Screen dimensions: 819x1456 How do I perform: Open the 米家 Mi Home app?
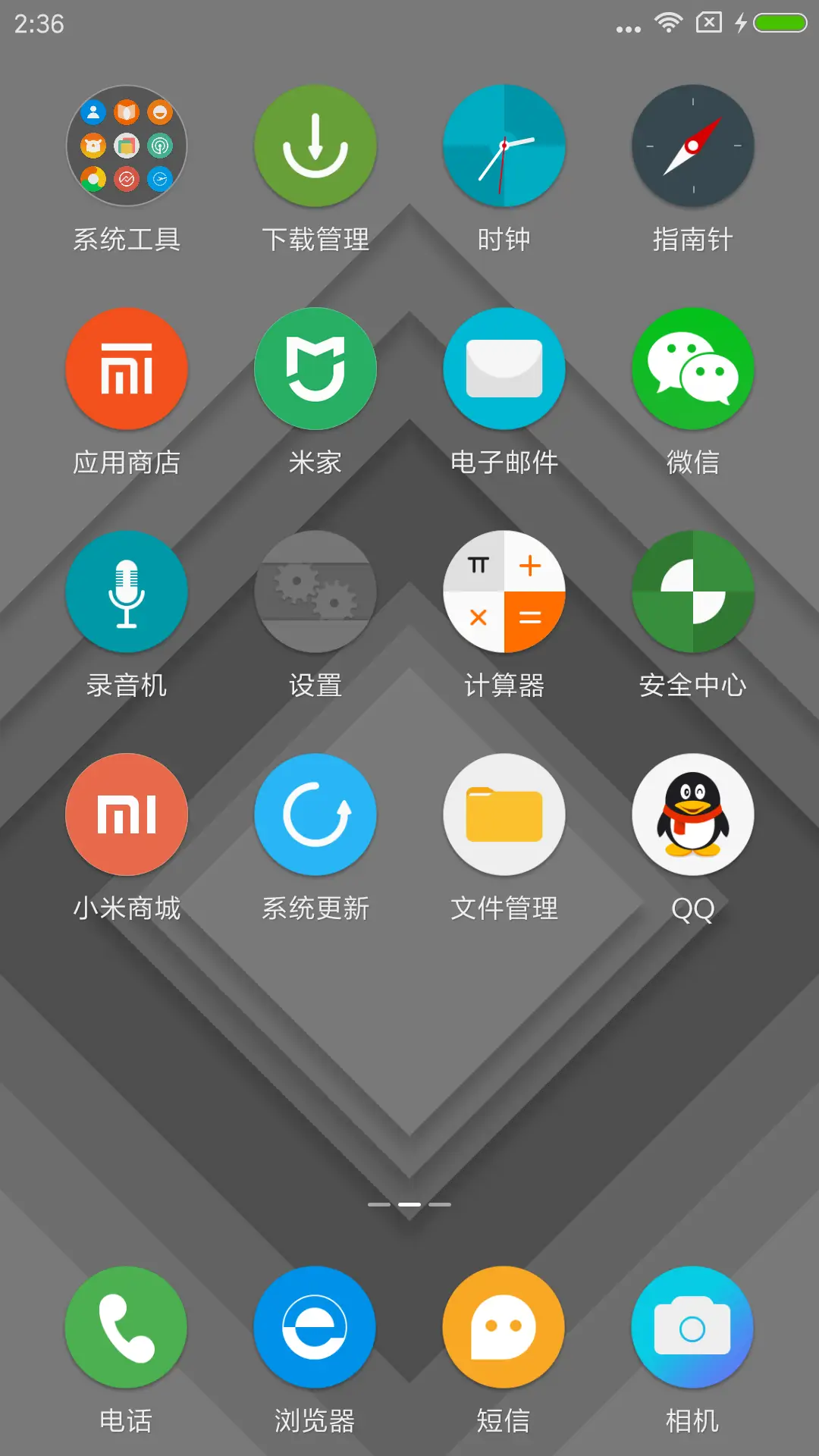(x=315, y=368)
